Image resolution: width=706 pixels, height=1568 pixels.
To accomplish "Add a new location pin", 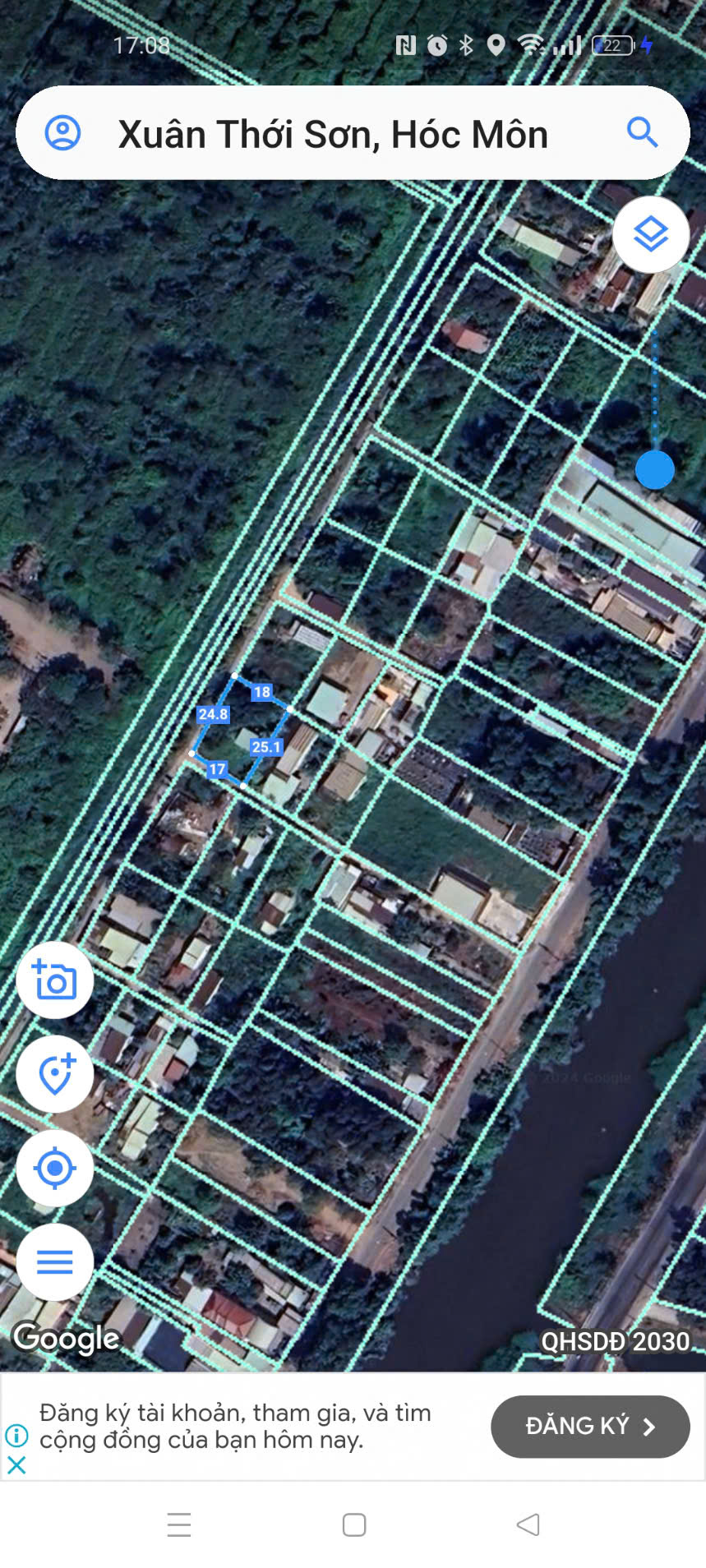I will pos(55,1074).
